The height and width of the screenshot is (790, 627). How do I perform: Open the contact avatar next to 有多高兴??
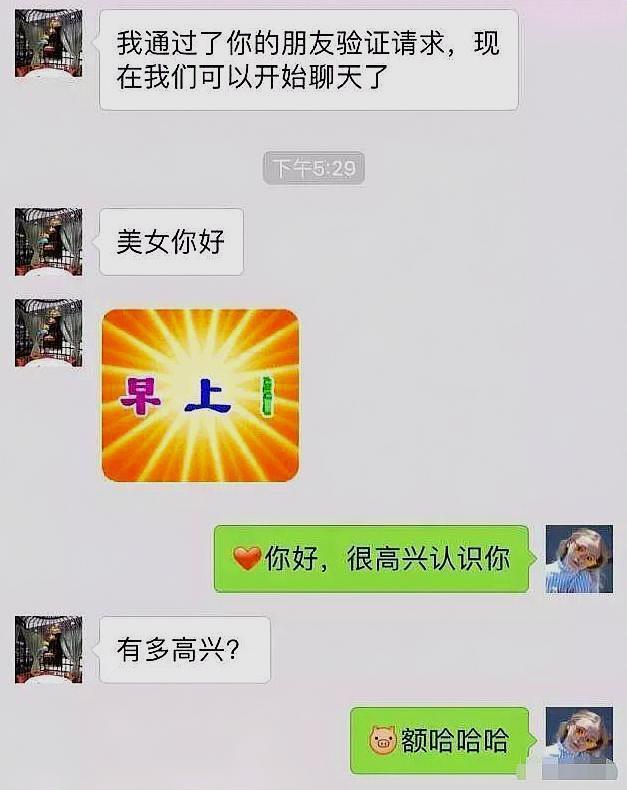coord(48,650)
